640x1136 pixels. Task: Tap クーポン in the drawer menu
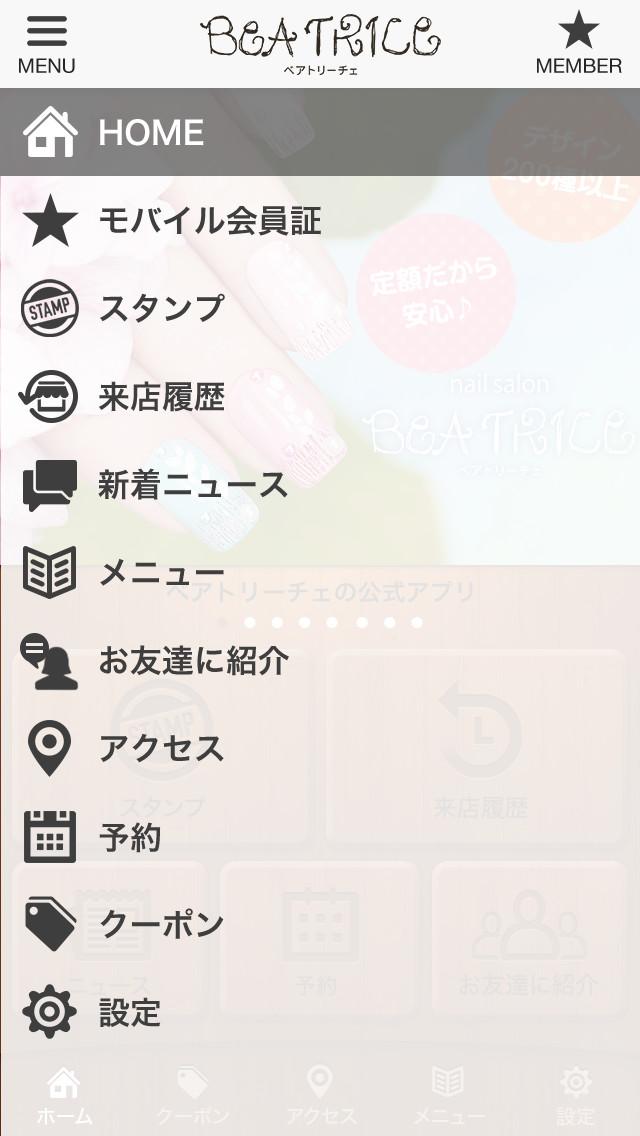[160, 925]
